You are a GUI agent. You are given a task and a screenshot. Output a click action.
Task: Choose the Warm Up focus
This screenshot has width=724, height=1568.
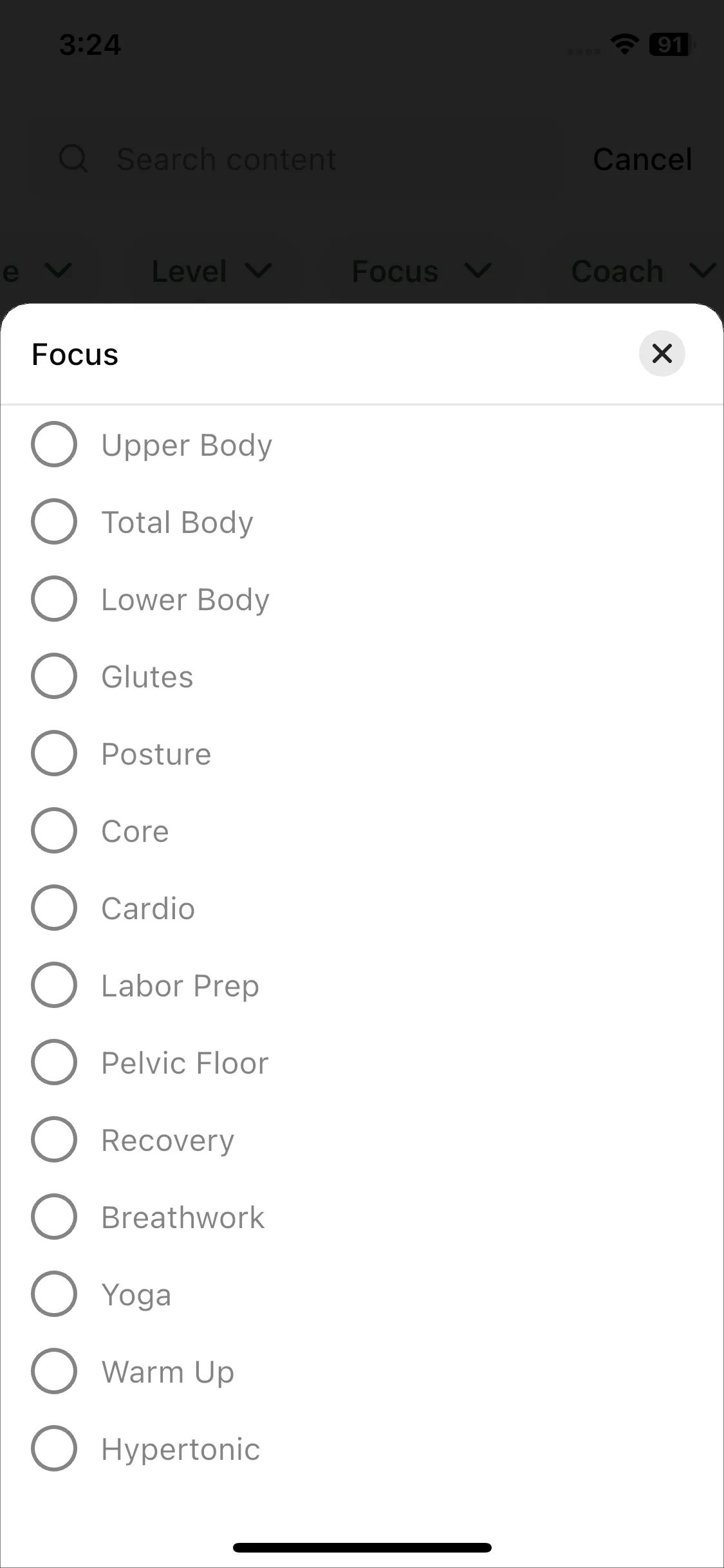tap(54, 1371)
